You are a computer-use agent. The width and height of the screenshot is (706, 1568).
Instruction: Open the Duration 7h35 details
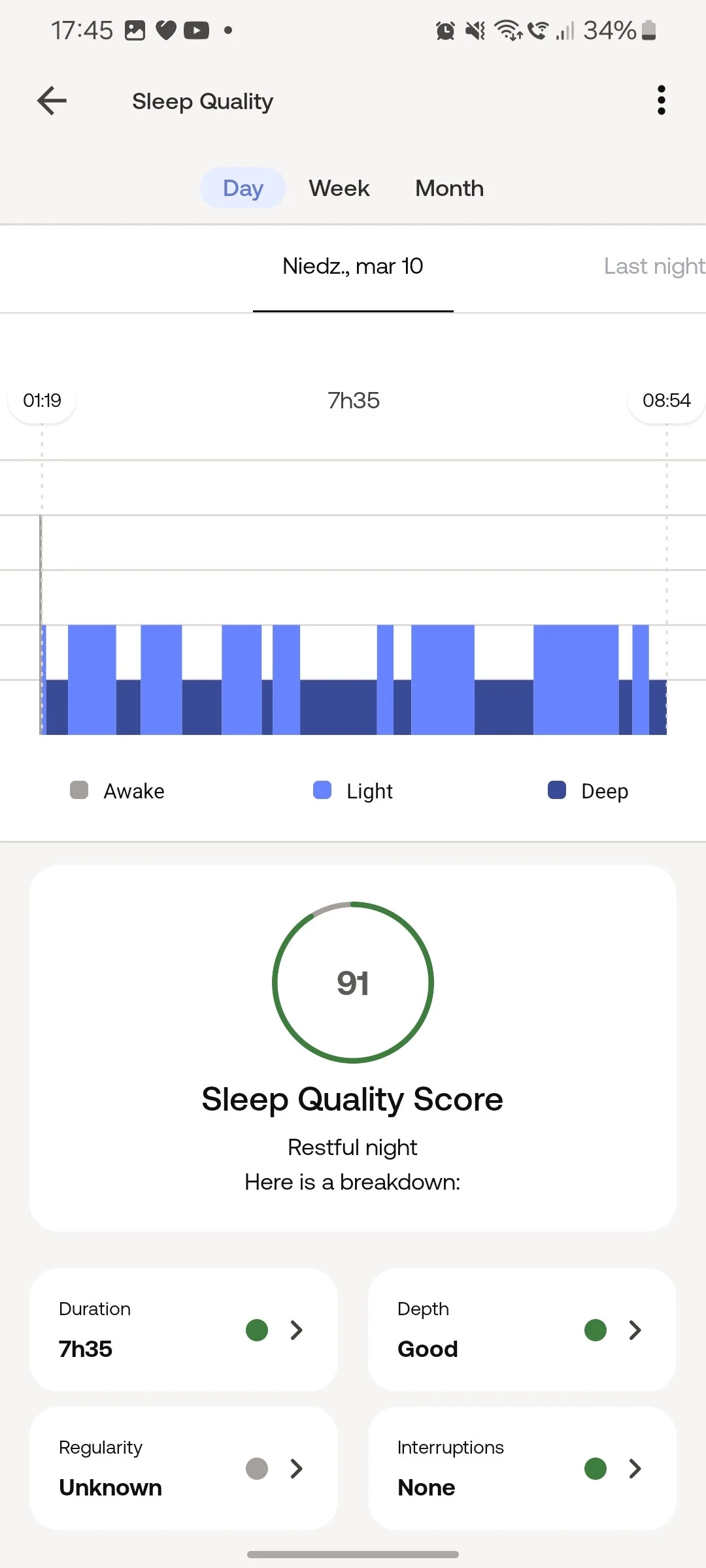point(184,1330)
